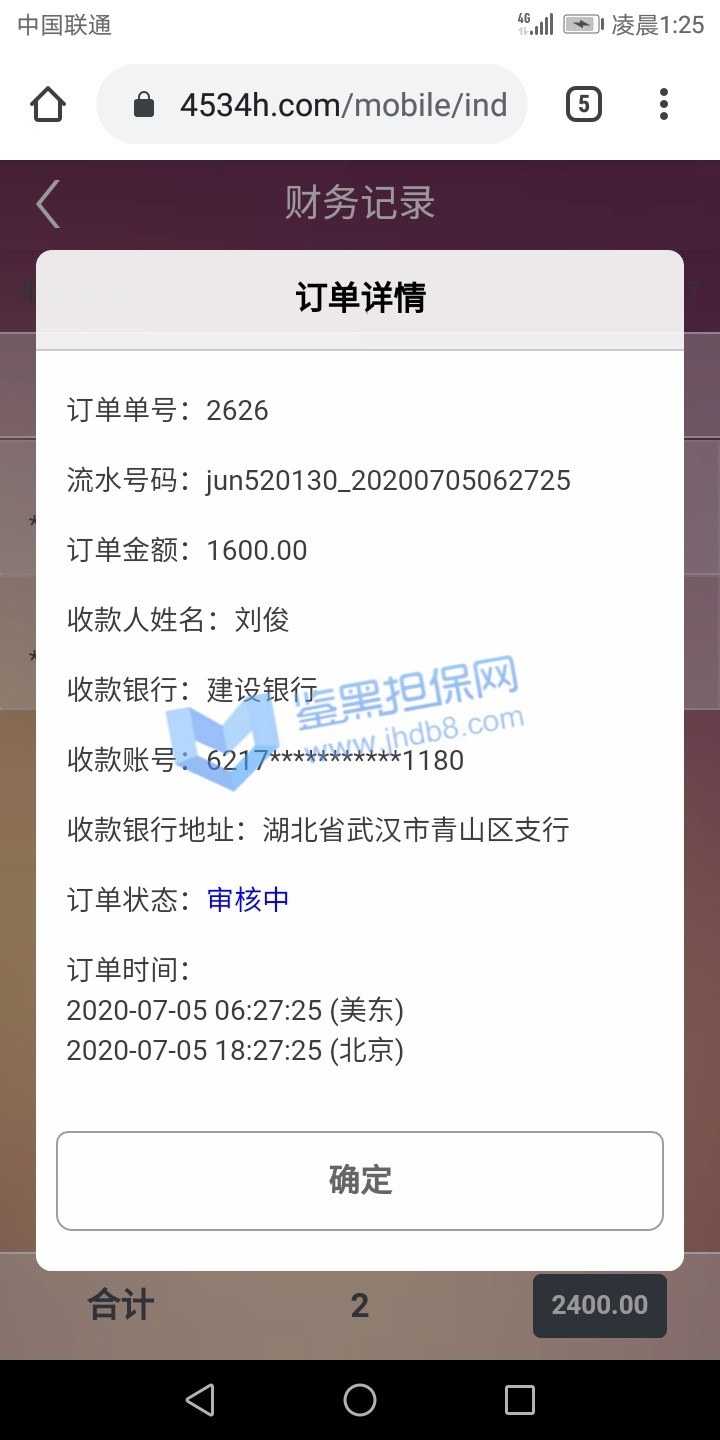Tap the system back button

coord(200,1400)
